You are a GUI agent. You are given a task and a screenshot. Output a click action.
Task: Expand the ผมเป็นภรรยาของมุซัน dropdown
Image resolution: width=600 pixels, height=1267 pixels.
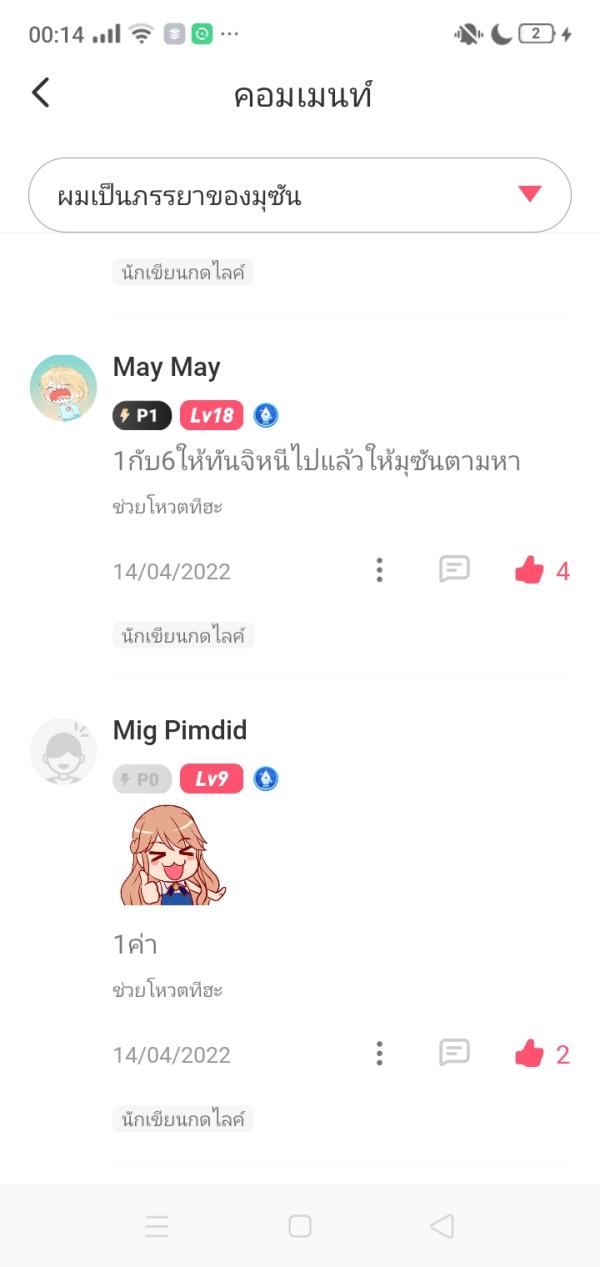(x=300, y=195)
